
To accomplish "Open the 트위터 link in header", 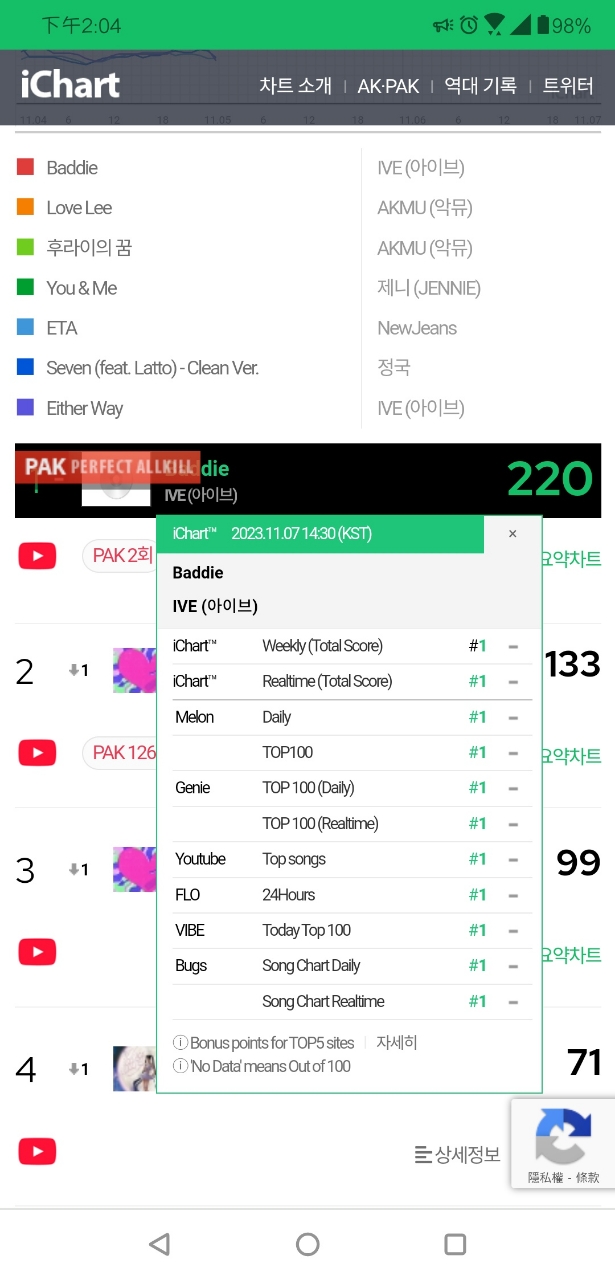I will click(x=568, y=86).
